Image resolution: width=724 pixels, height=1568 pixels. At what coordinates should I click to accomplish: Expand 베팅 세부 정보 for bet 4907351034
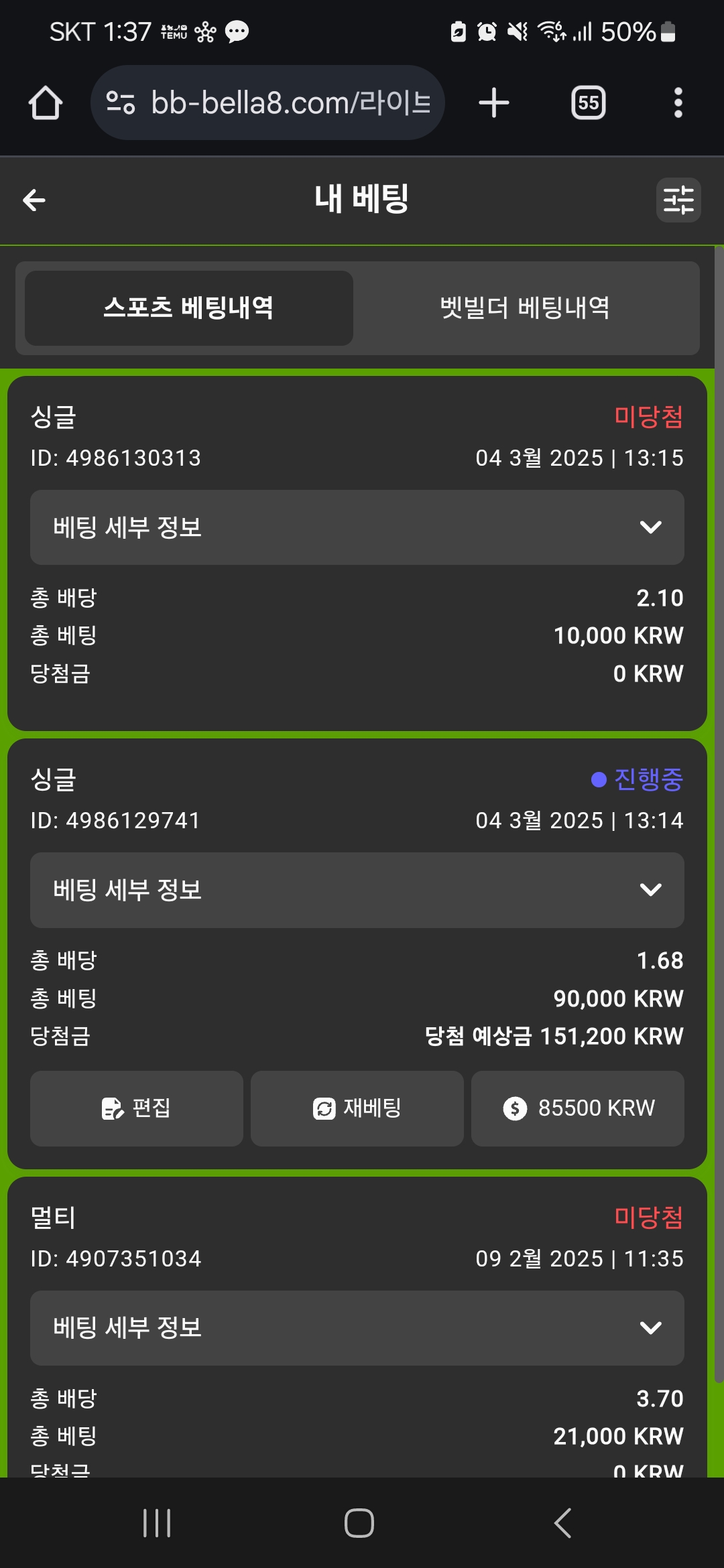357,1328
